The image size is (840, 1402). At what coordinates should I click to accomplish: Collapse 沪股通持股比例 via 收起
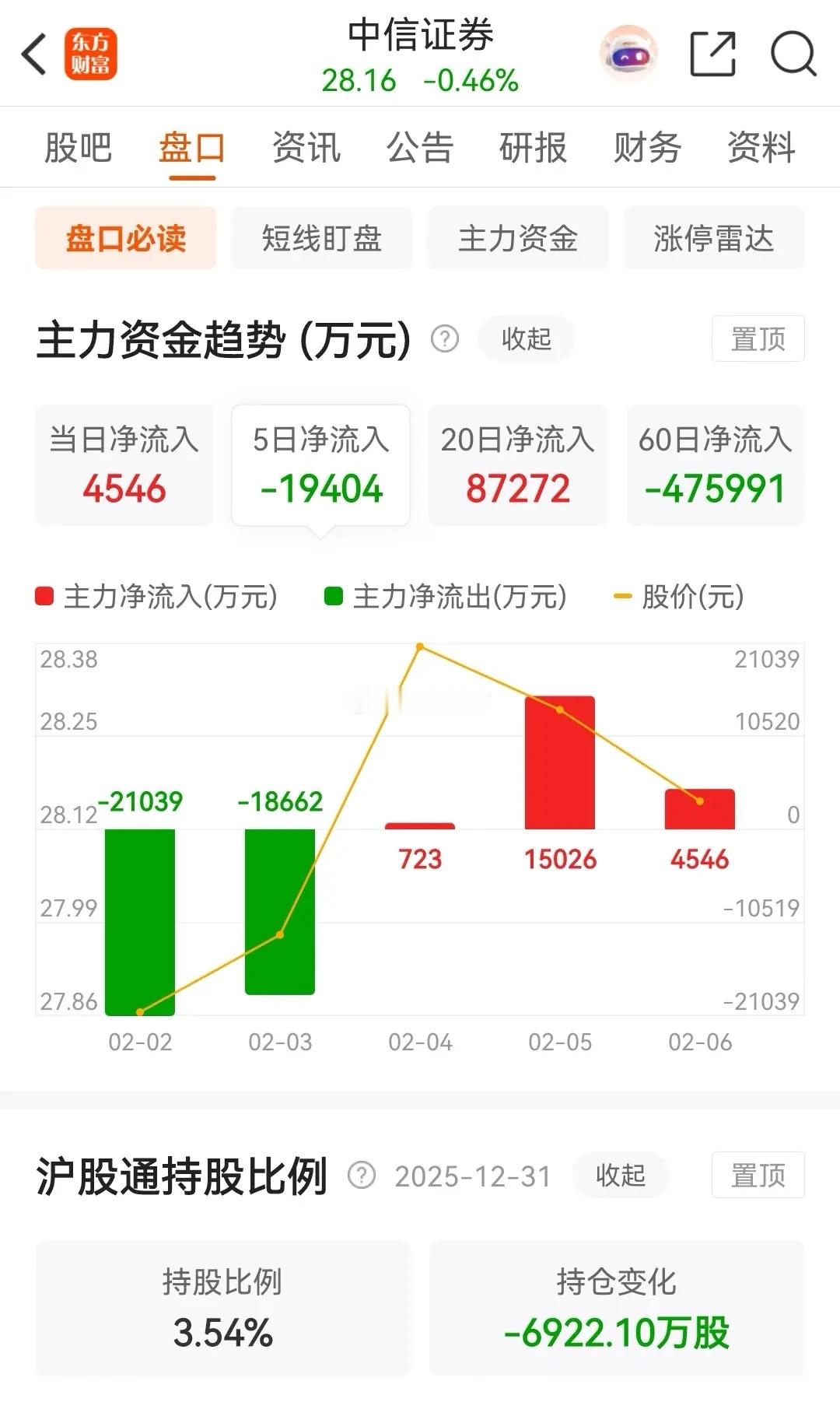tap(620, 1176)
